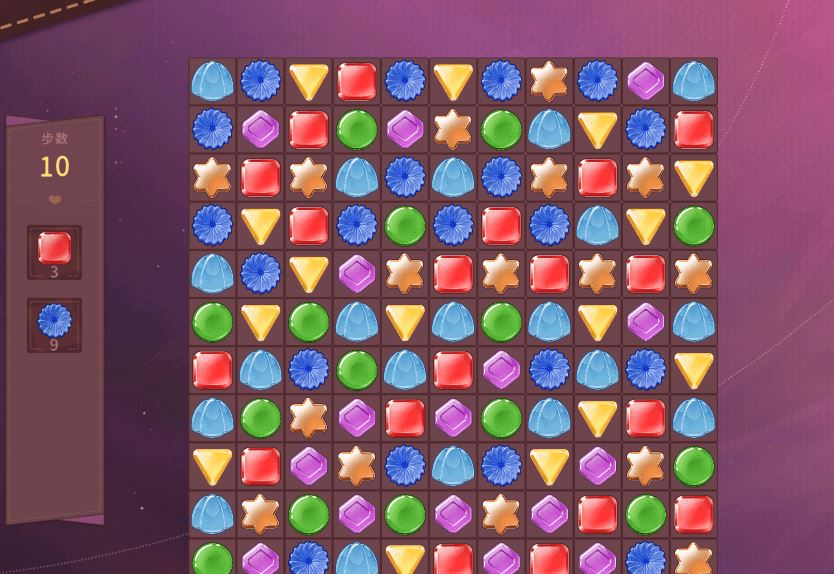This screenshot has width=834, height=574.
Task: Tap the blue dome gem in the top-left corner
Action: pyautogui.click(x=212, y=81)
